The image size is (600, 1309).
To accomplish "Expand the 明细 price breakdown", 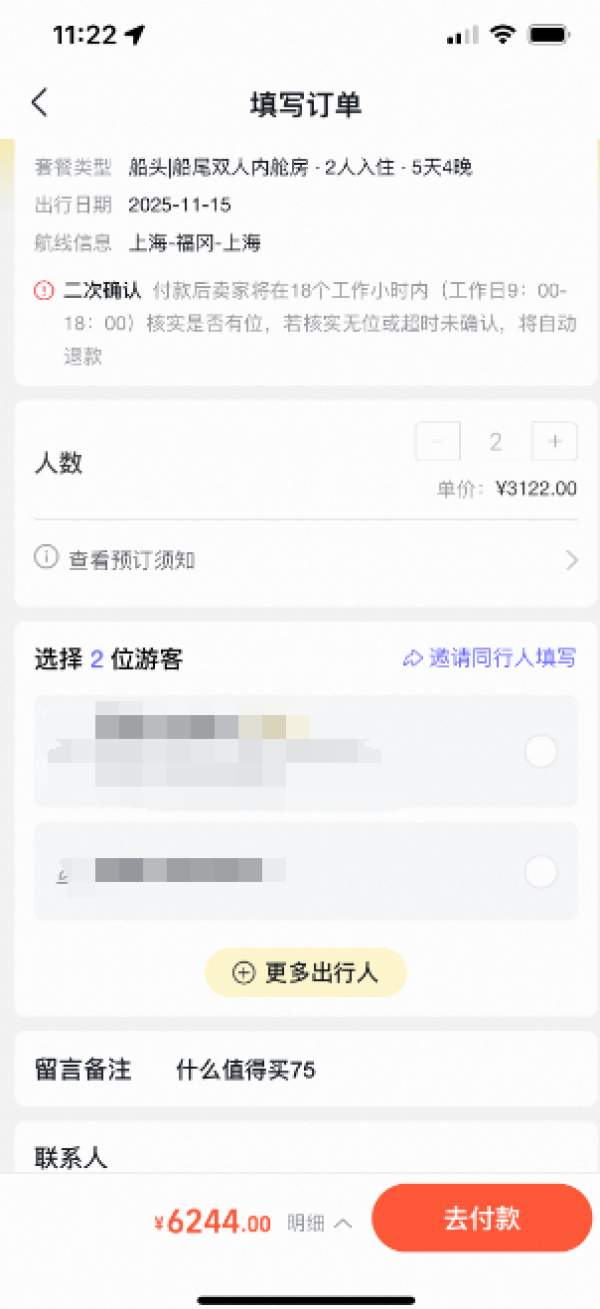I will 320,1222.
